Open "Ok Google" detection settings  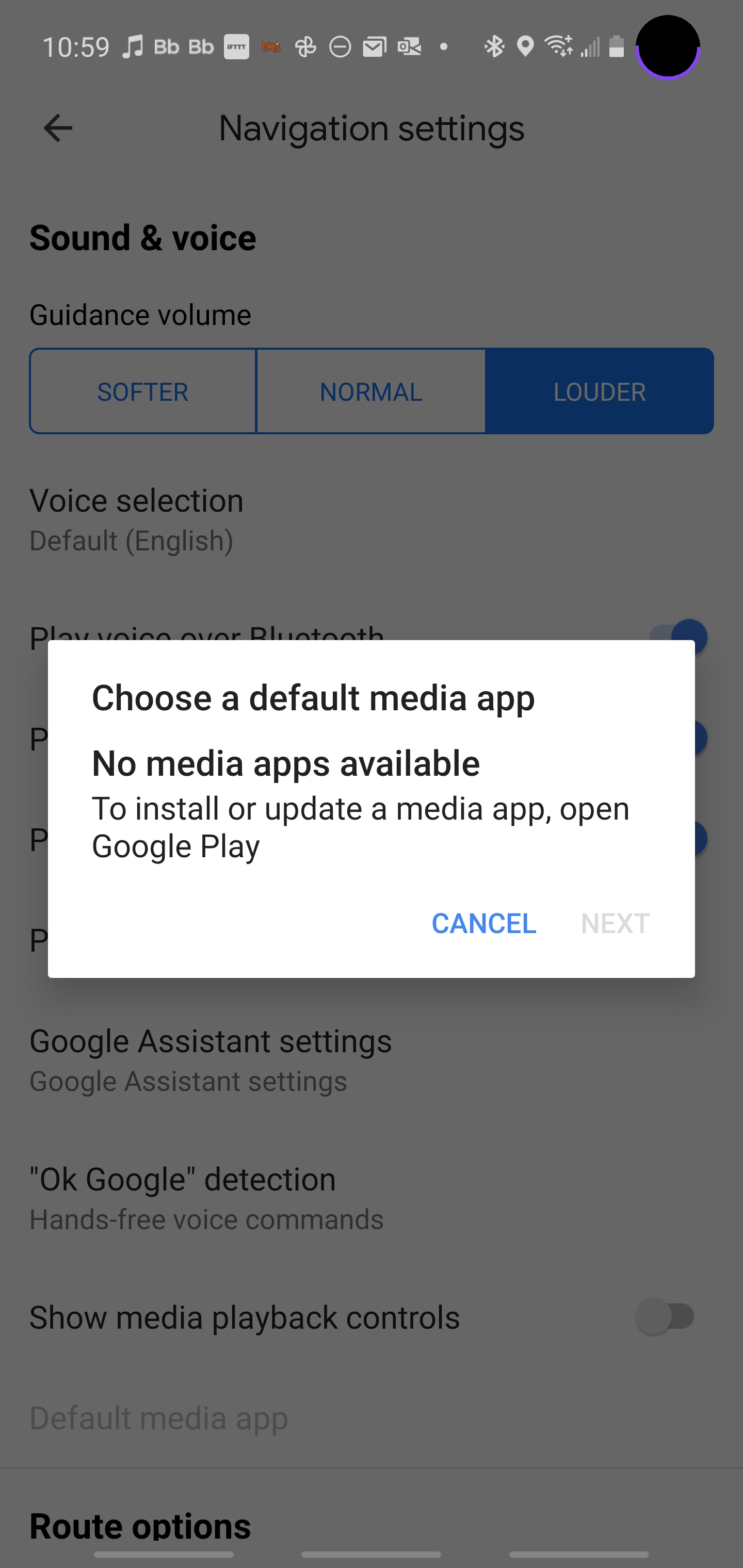tap(206, 1198)
